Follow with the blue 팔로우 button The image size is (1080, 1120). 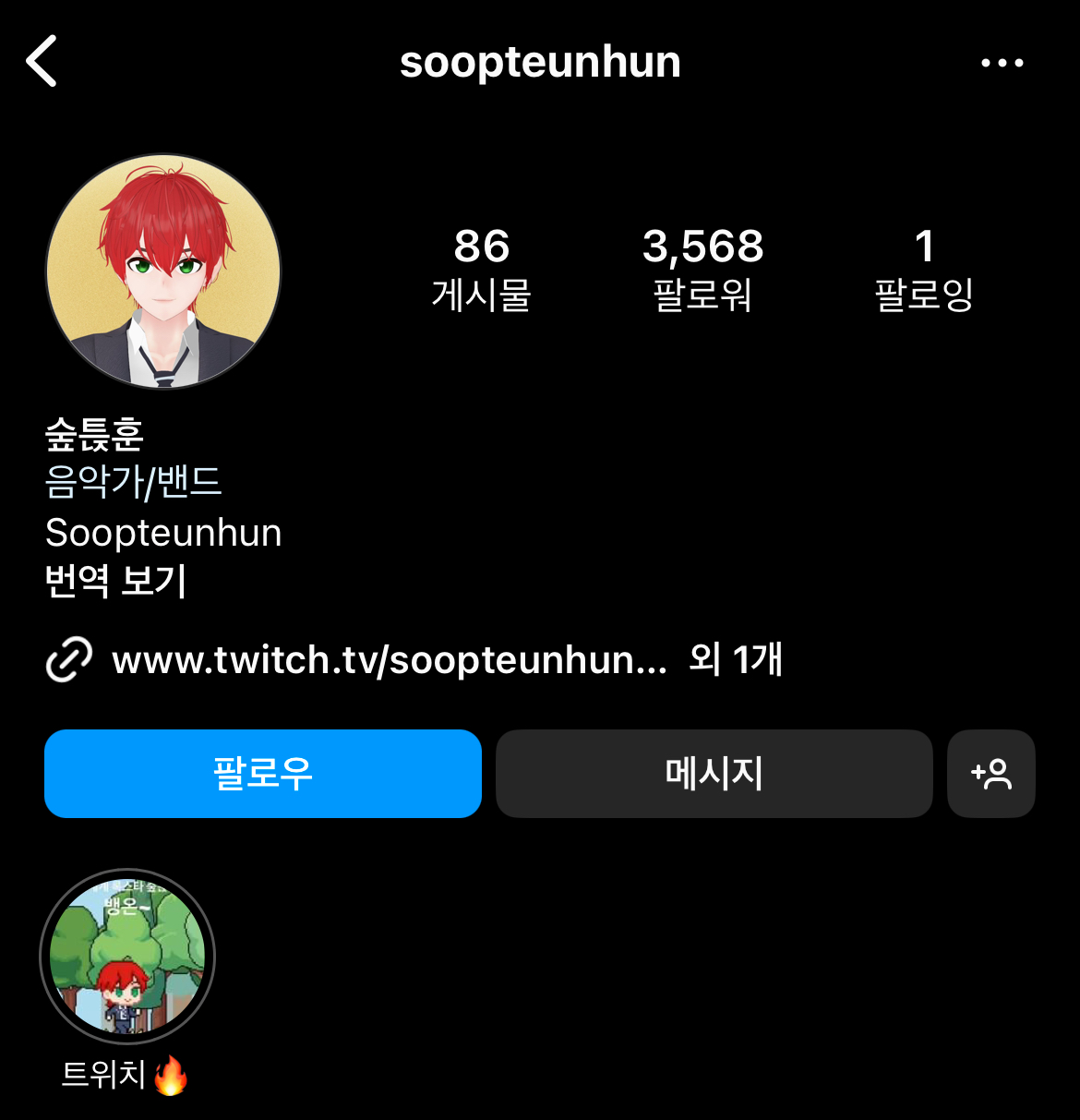(x=263, y=774)
